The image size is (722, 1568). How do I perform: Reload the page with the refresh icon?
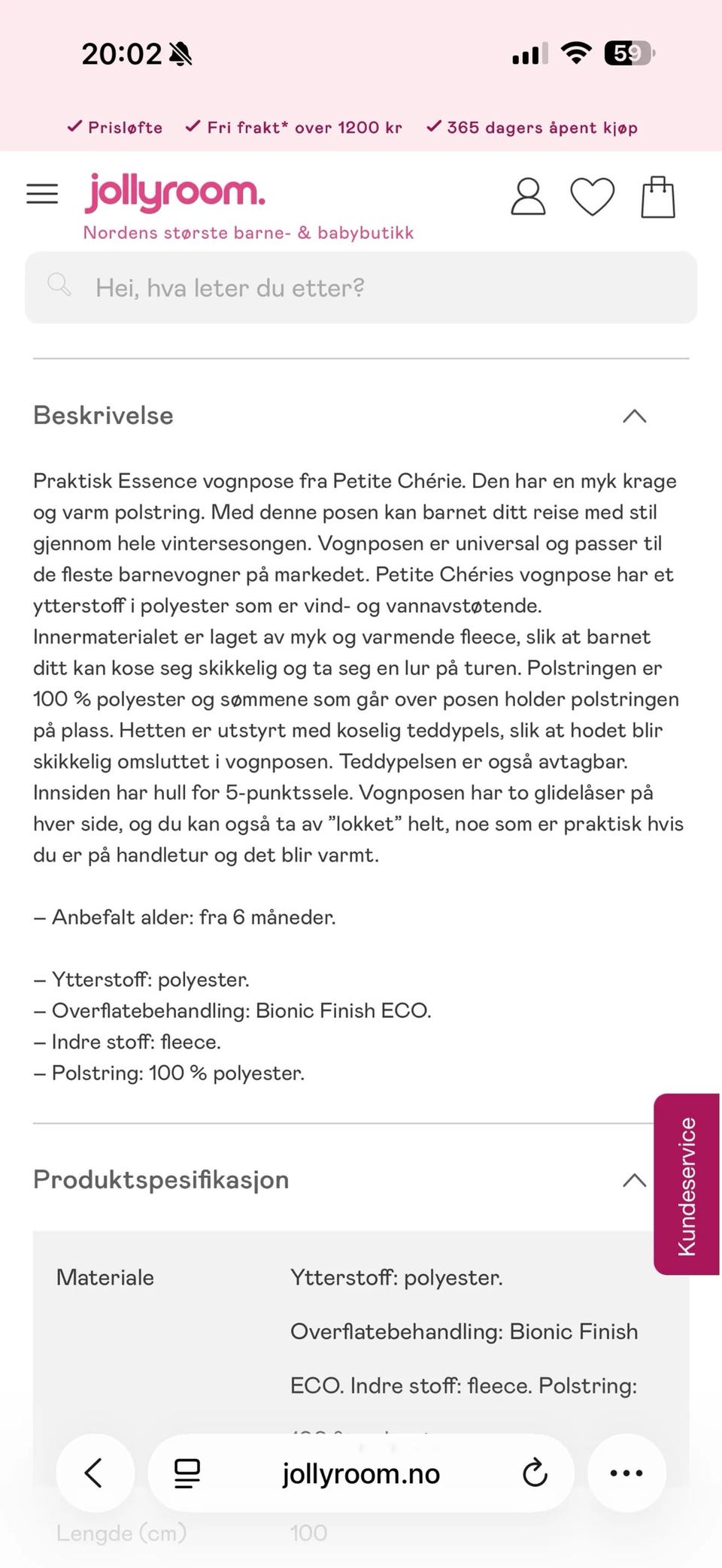[x=534, y=1472]
